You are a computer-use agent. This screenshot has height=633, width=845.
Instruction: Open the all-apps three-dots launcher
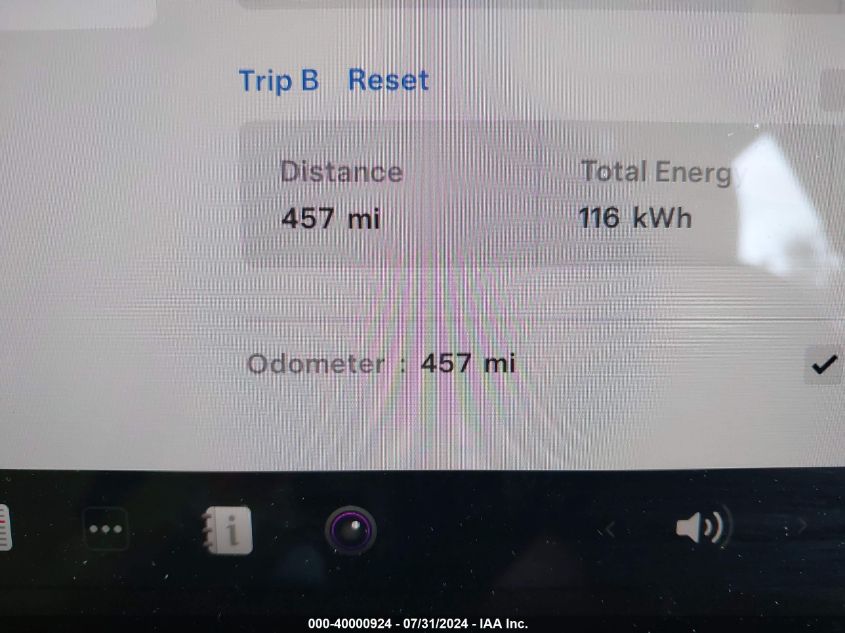tap(106, 529)
